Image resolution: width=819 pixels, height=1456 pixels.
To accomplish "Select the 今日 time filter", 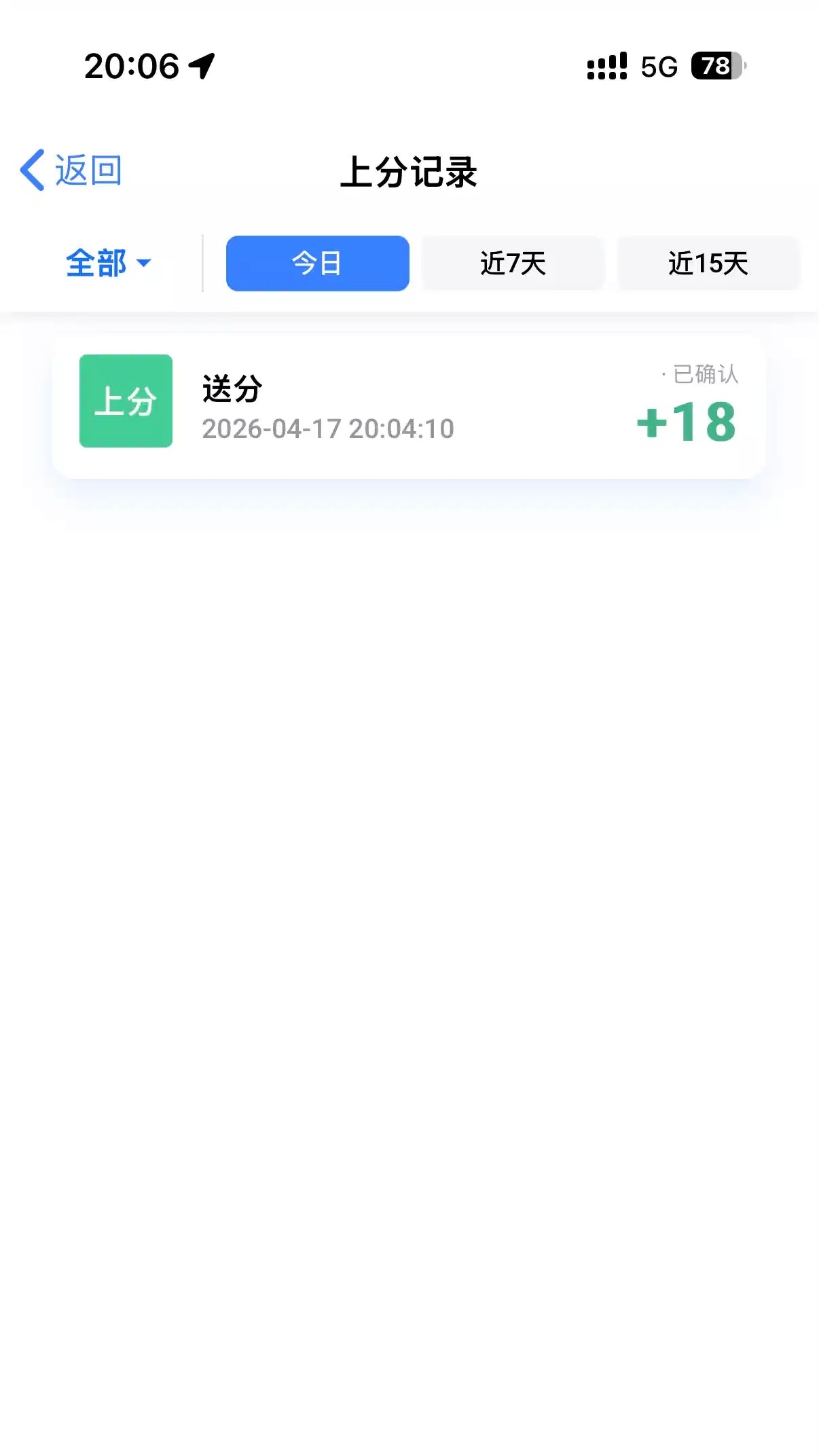I will (317, 263).
